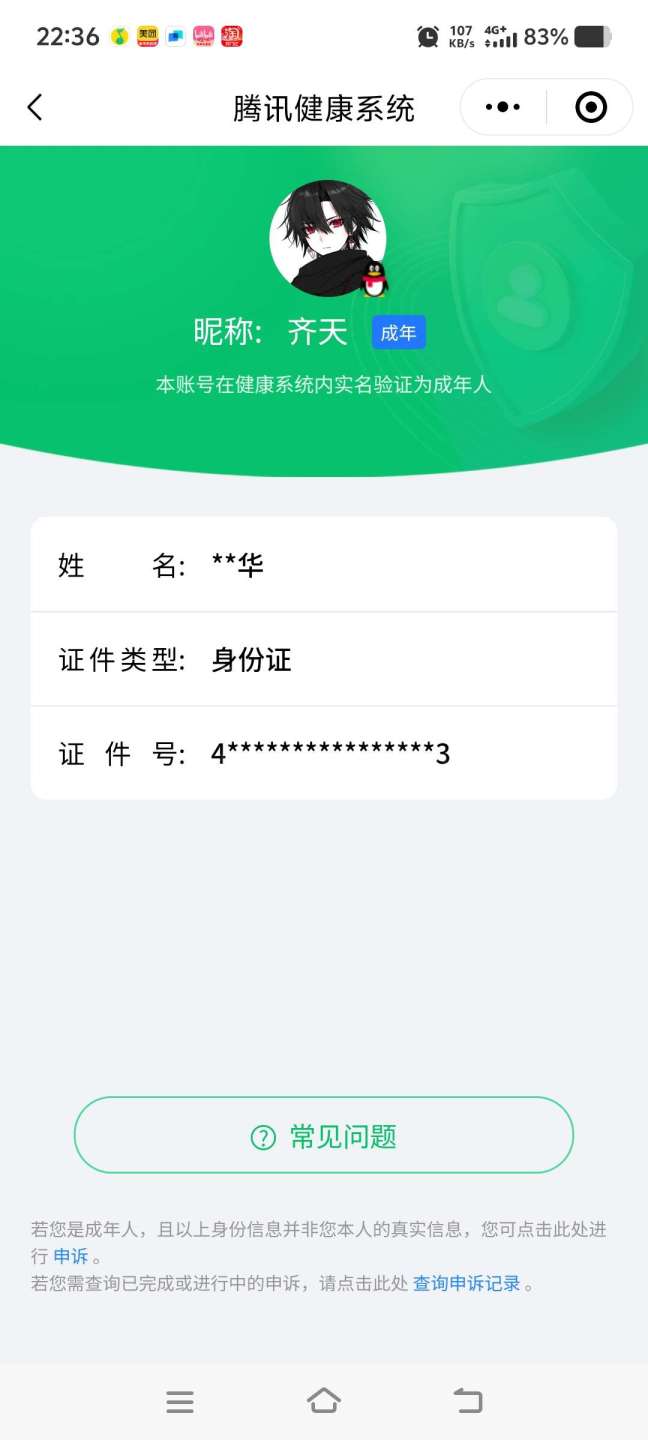Screen dimensions: 648x1440
Task: Close the mini program with circle icon
Action: click(591, 107)
